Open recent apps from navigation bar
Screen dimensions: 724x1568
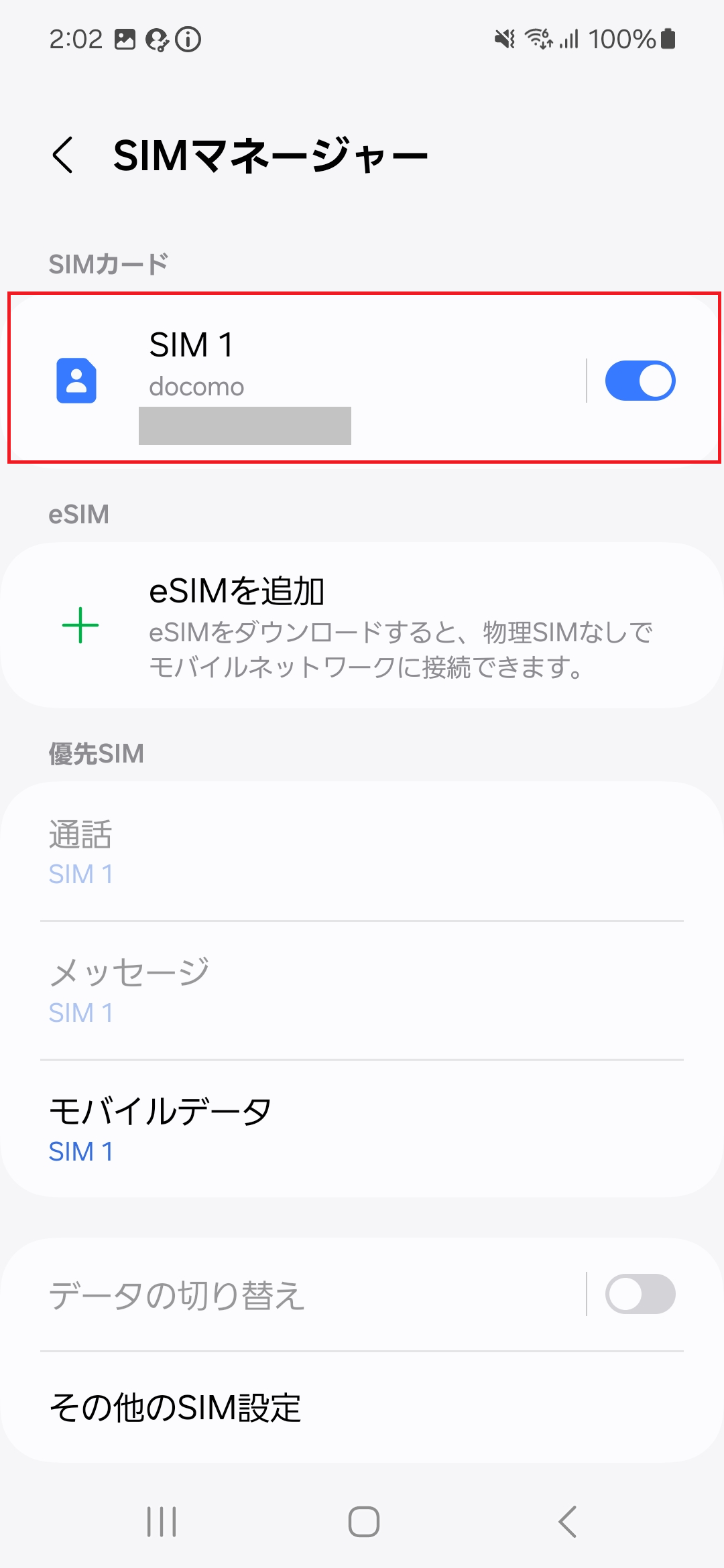click(x=162, y=1521)
